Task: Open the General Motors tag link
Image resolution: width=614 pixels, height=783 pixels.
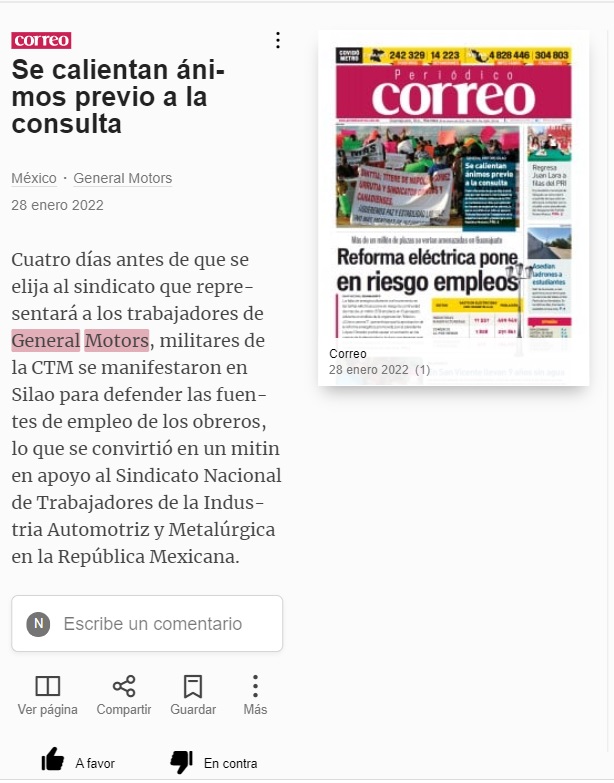Action: pyautogui.click(x=122, y=178)
